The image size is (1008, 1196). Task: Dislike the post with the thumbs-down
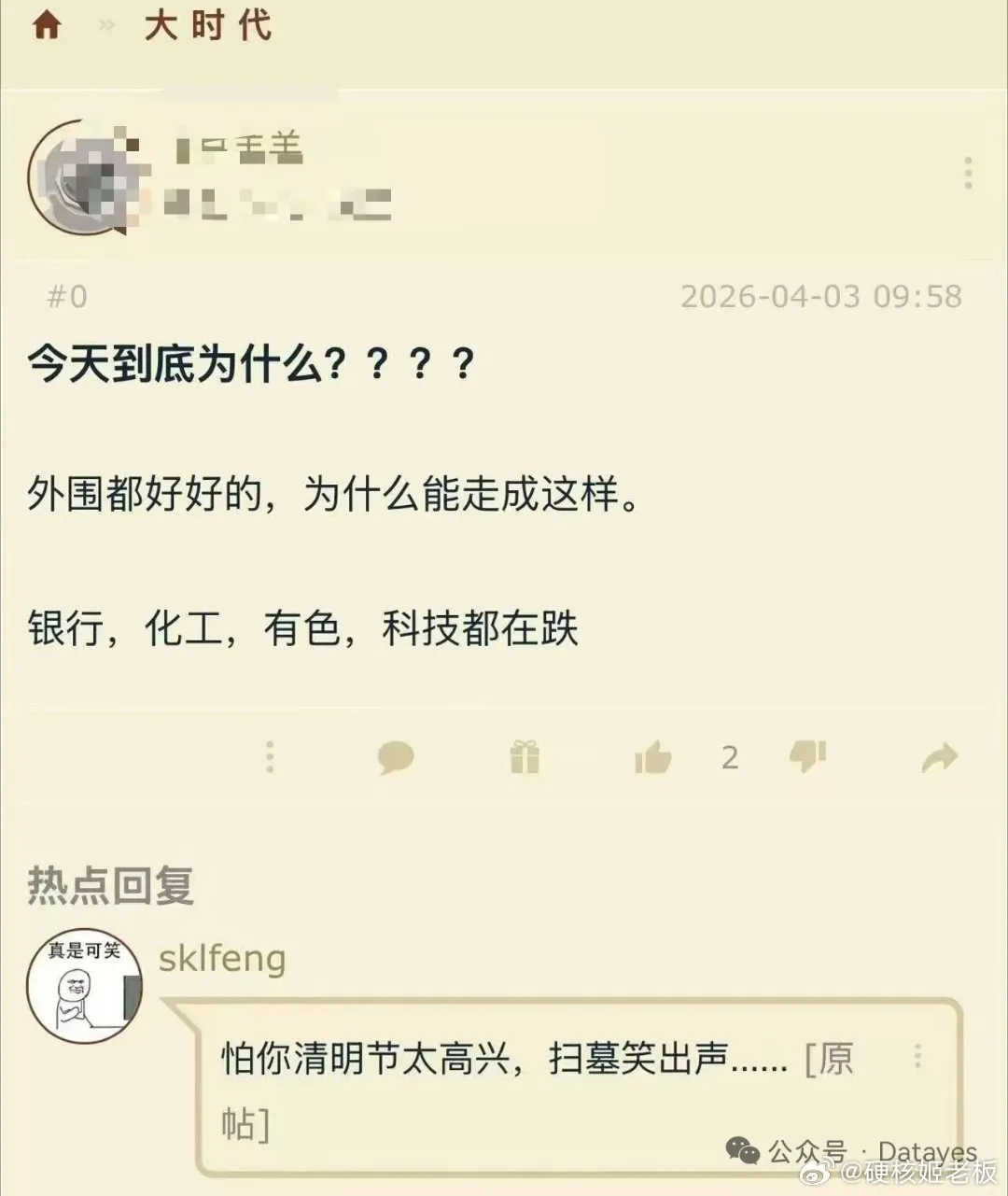click(x=807, y=754)
